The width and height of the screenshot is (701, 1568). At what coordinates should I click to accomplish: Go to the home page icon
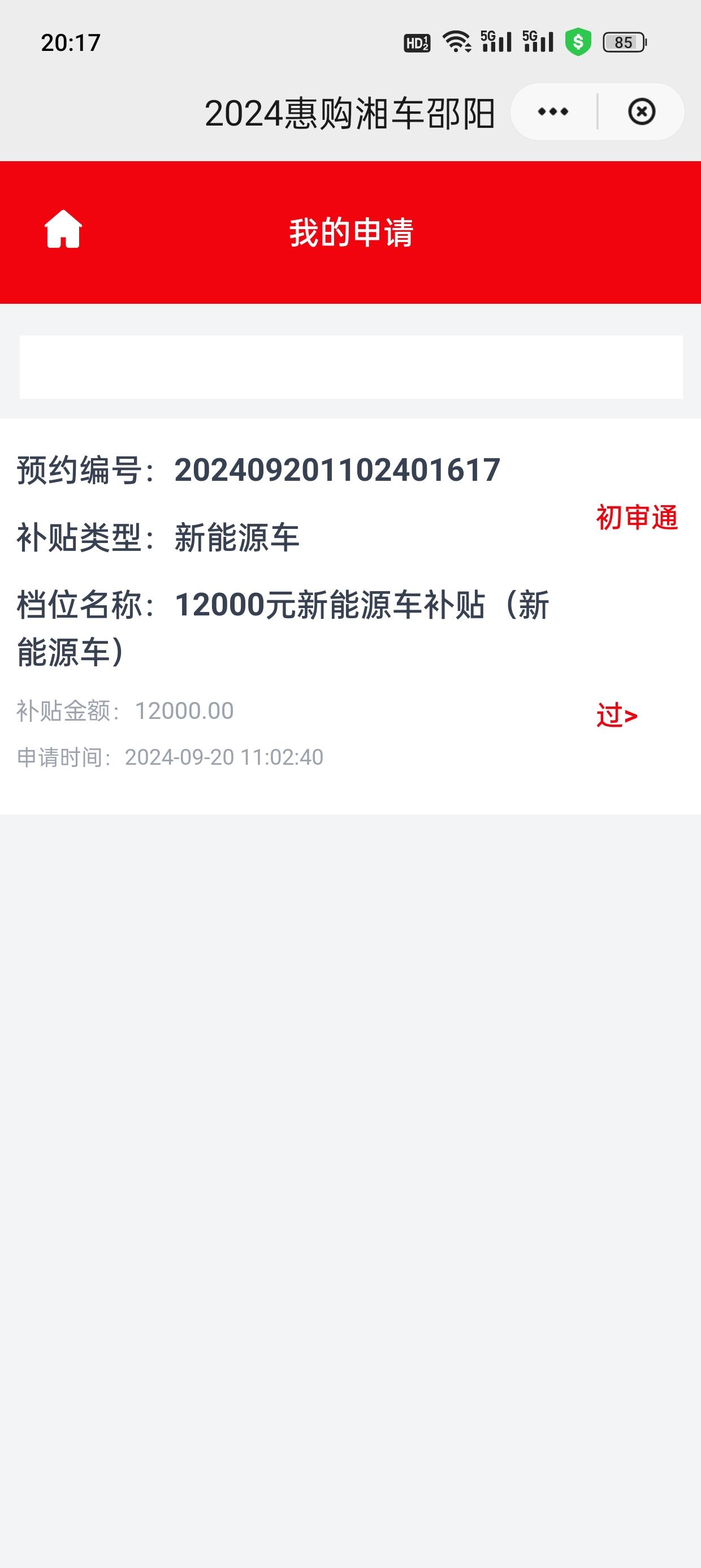click(63, 229)
